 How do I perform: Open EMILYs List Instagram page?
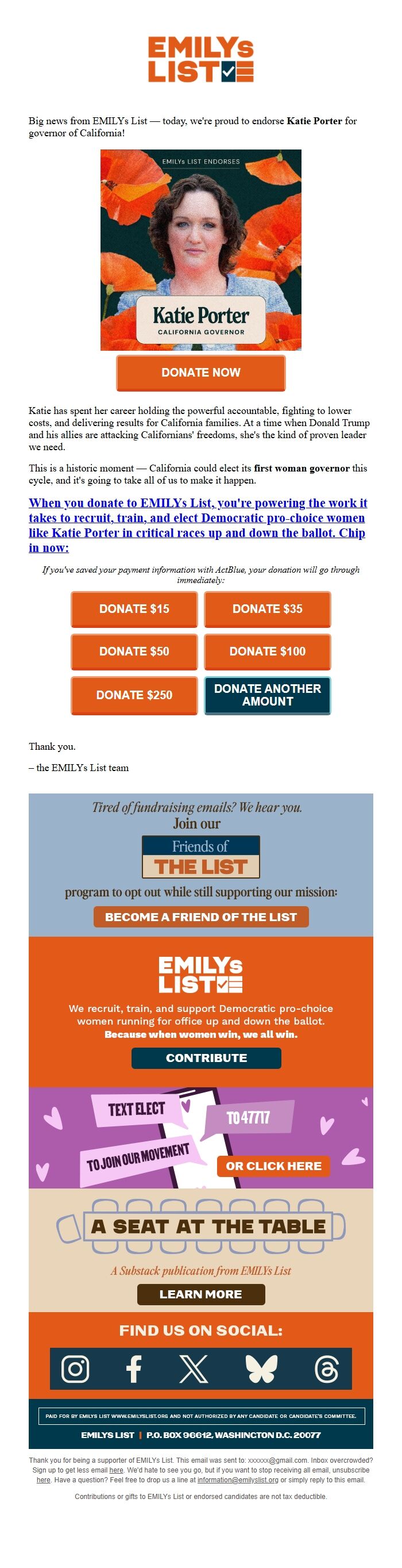[75, 1369]
